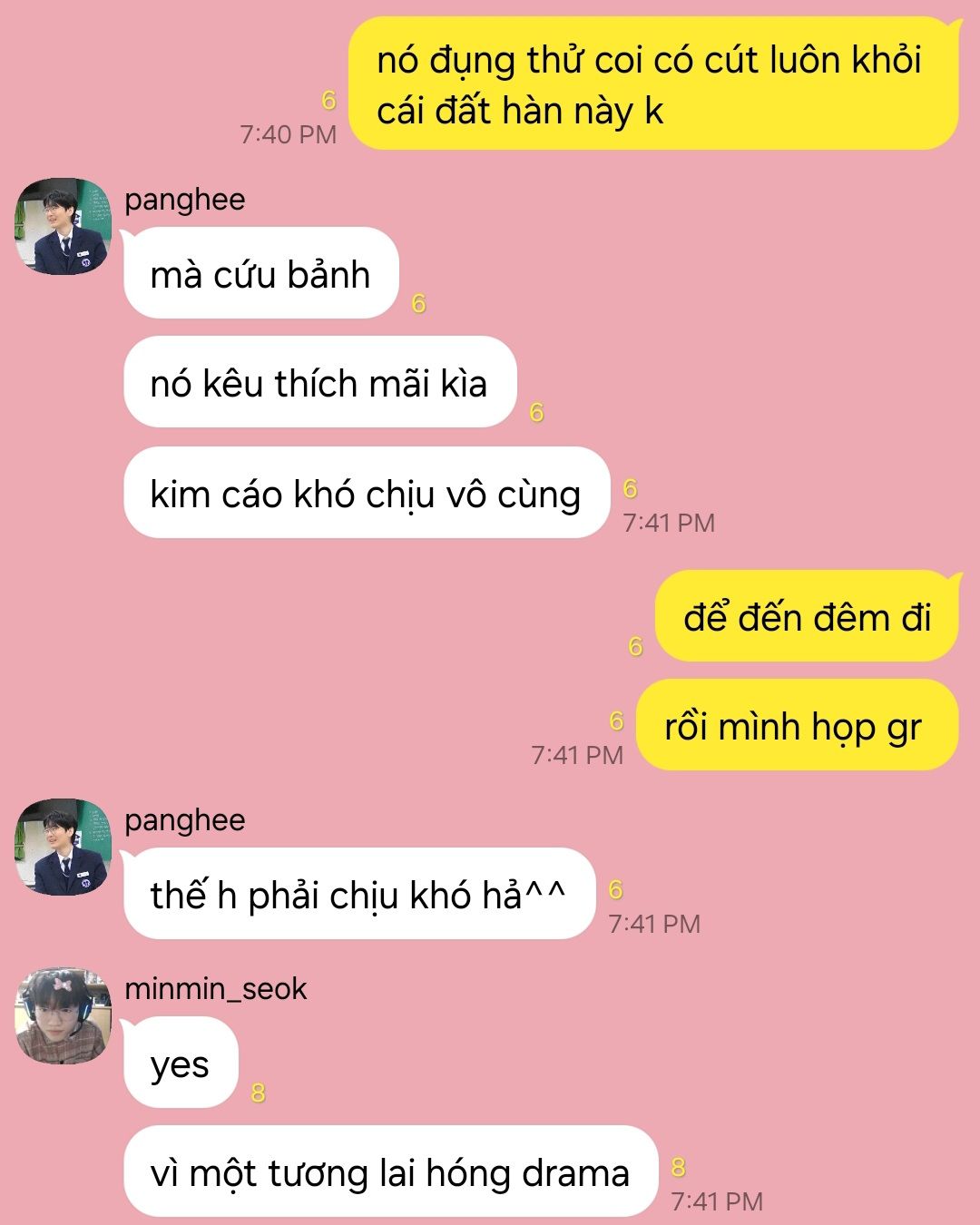
Task: Open panghee's avatar above "thế h phải chịu khó hả"
Action: click(63, 847)
